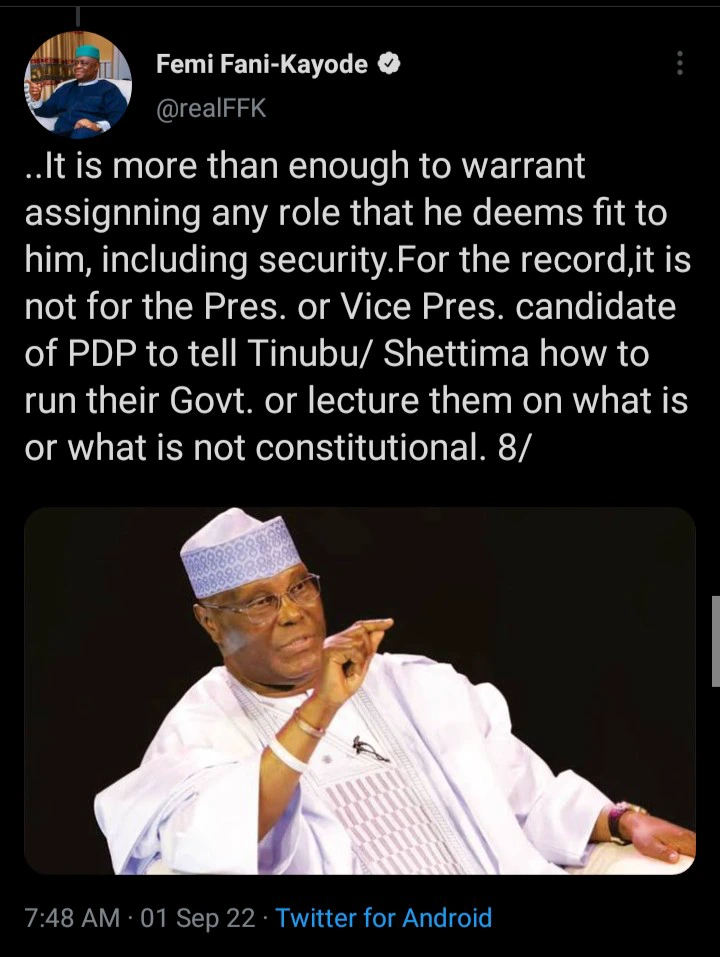Open the tweet's overflow menu

click(680, 64)
